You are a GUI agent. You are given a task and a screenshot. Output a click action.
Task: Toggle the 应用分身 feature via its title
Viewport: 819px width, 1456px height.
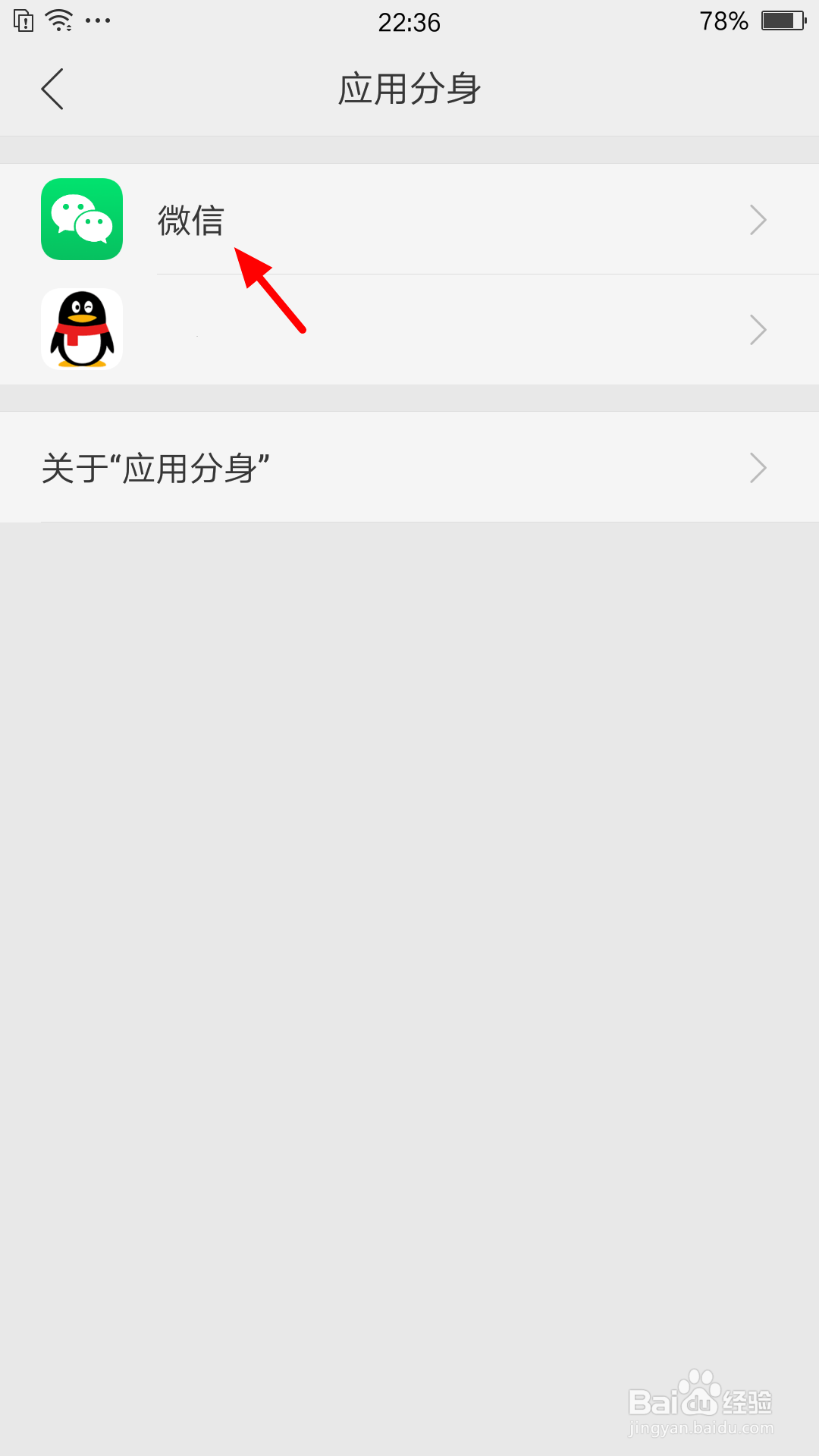point(409,88)
